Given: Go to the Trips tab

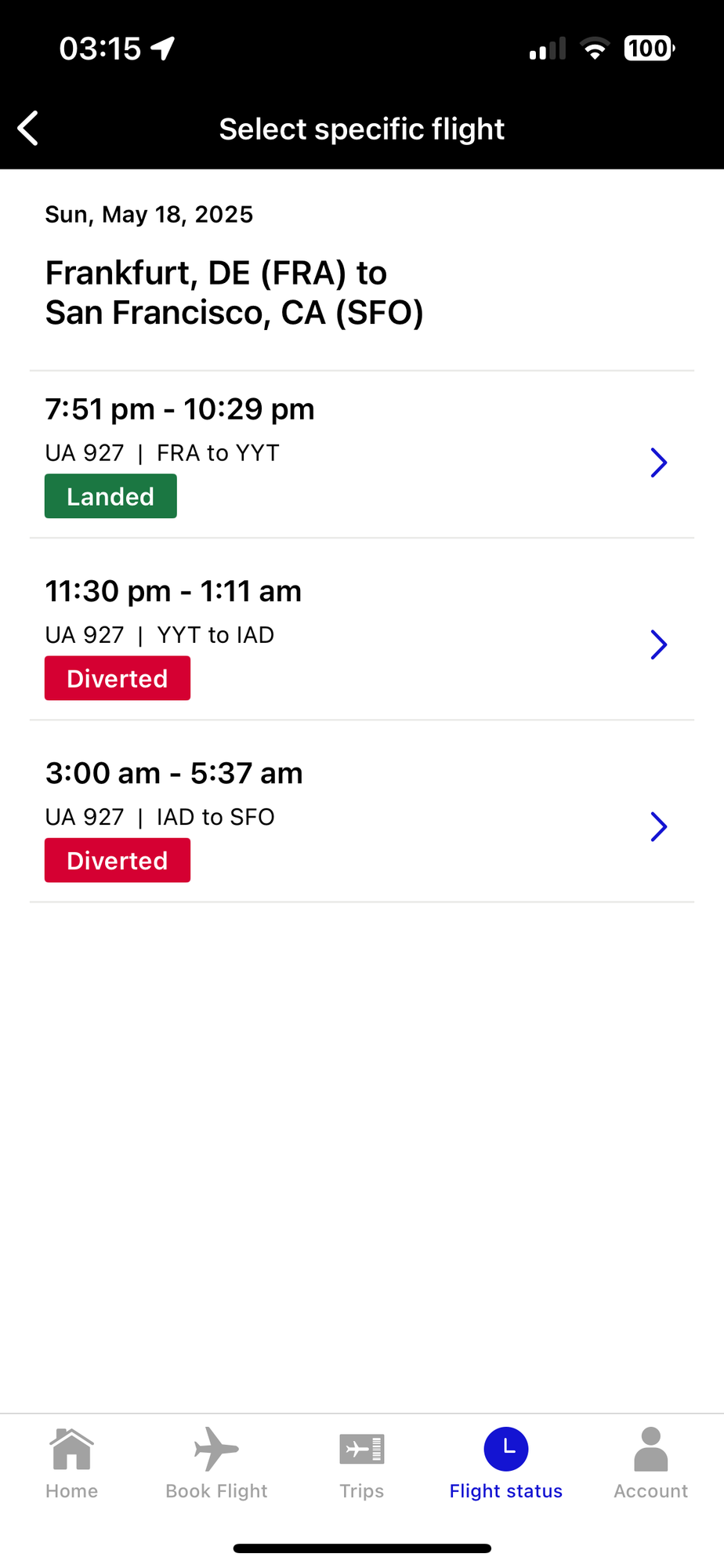Looking at the screenshot, I should (x=362, y=1463).
